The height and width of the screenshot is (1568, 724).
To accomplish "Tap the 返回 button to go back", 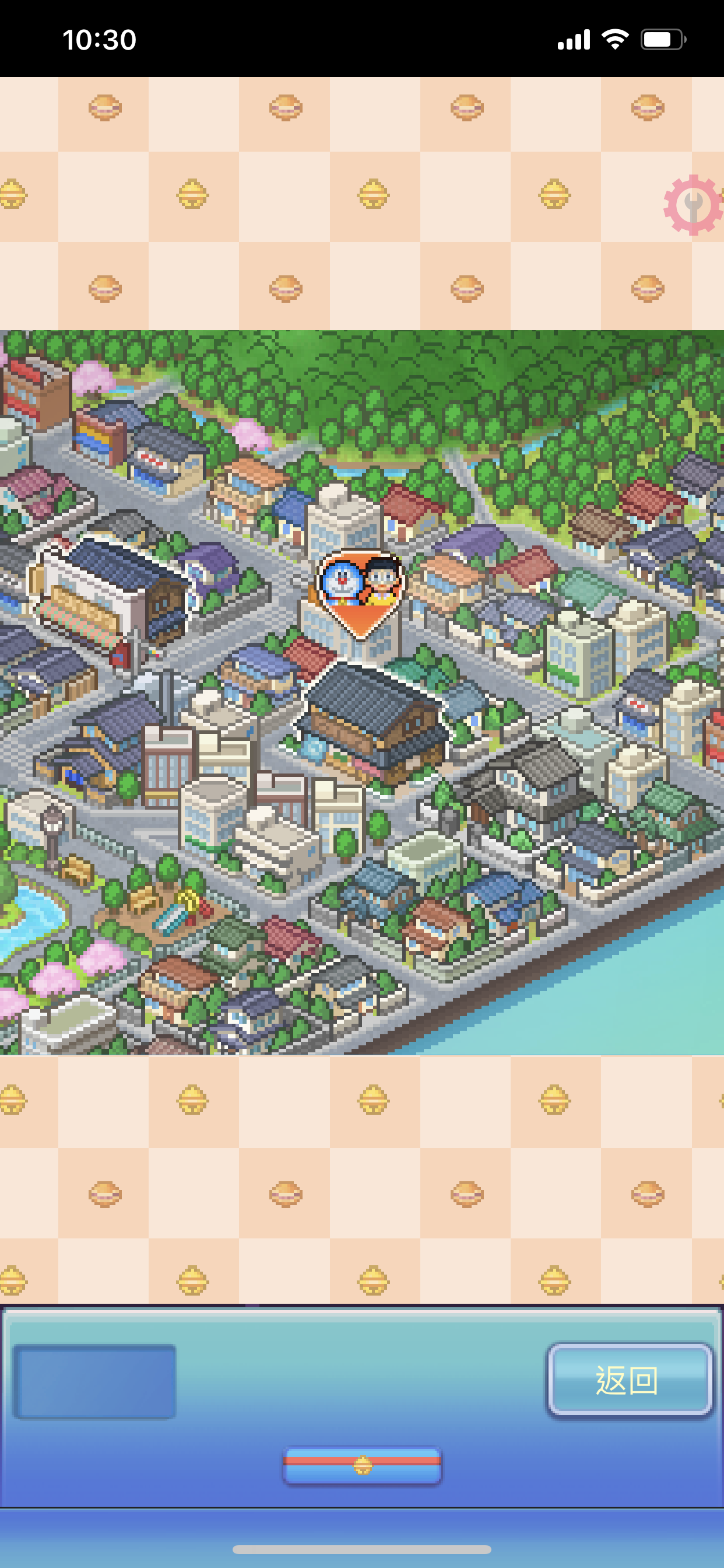I will coord(629,1380).
